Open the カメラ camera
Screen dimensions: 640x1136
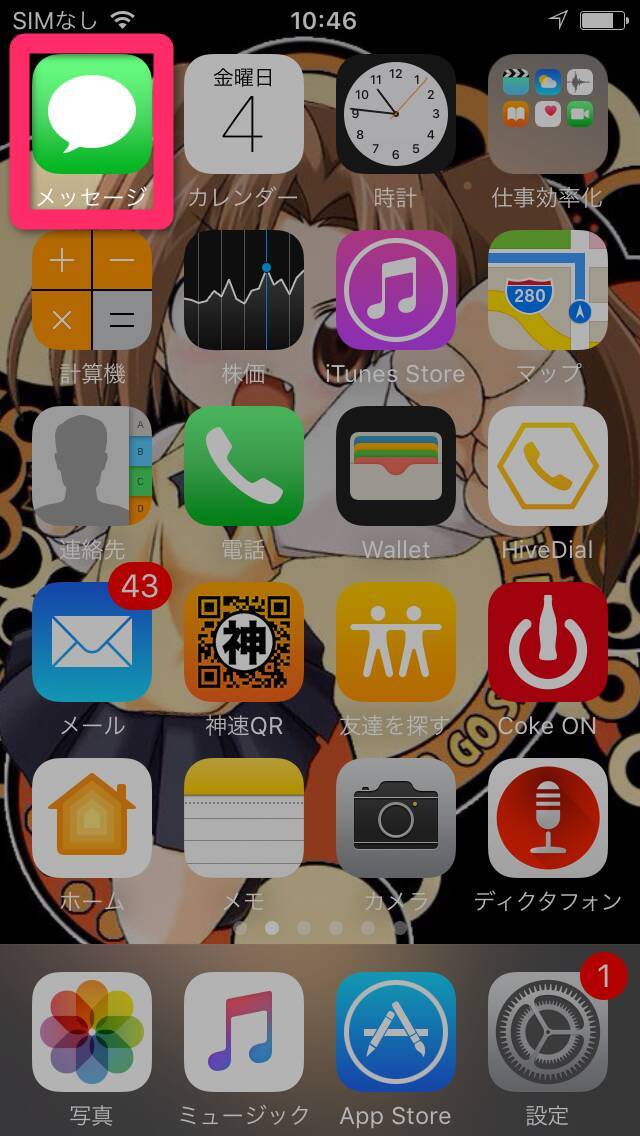pos(396,818)
